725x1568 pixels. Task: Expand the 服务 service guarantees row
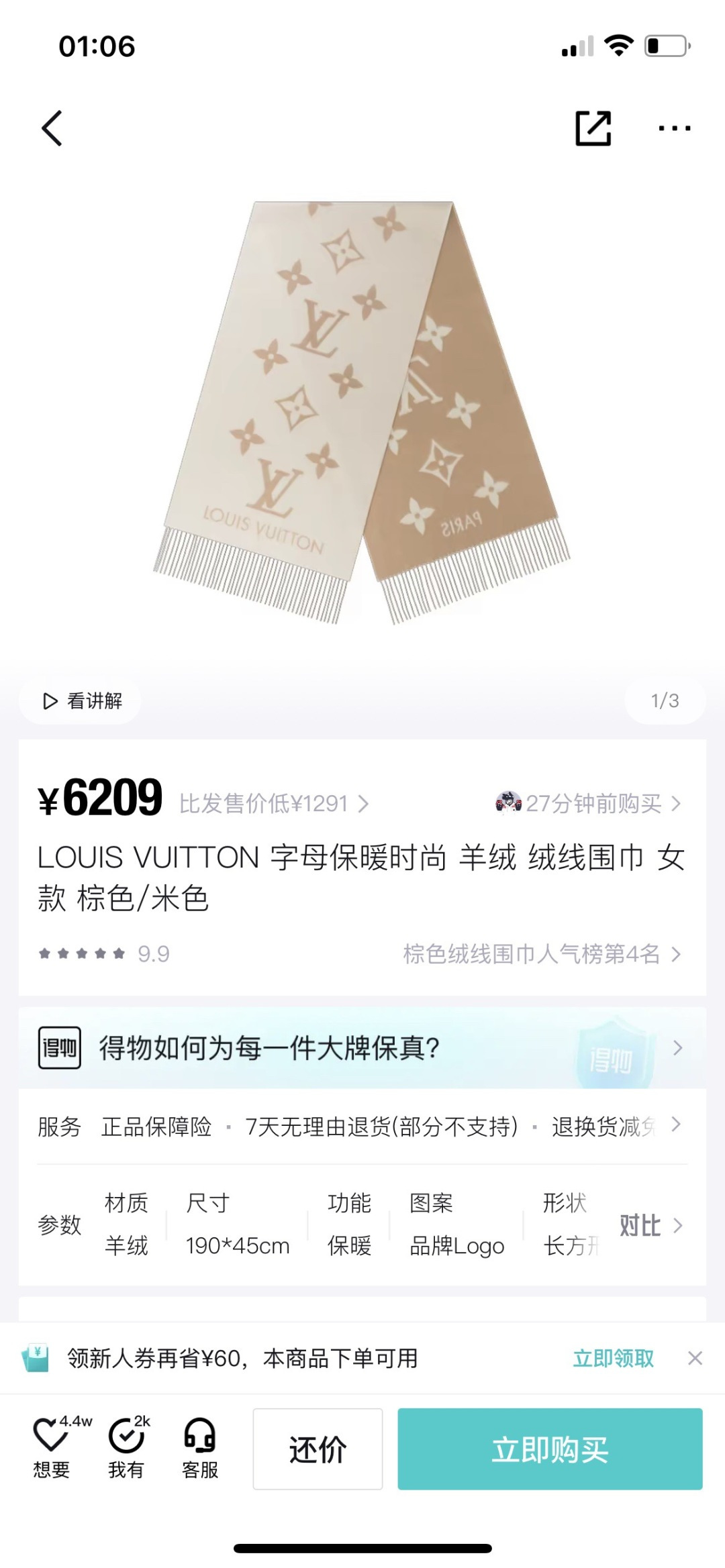[x=362, y=1127]
